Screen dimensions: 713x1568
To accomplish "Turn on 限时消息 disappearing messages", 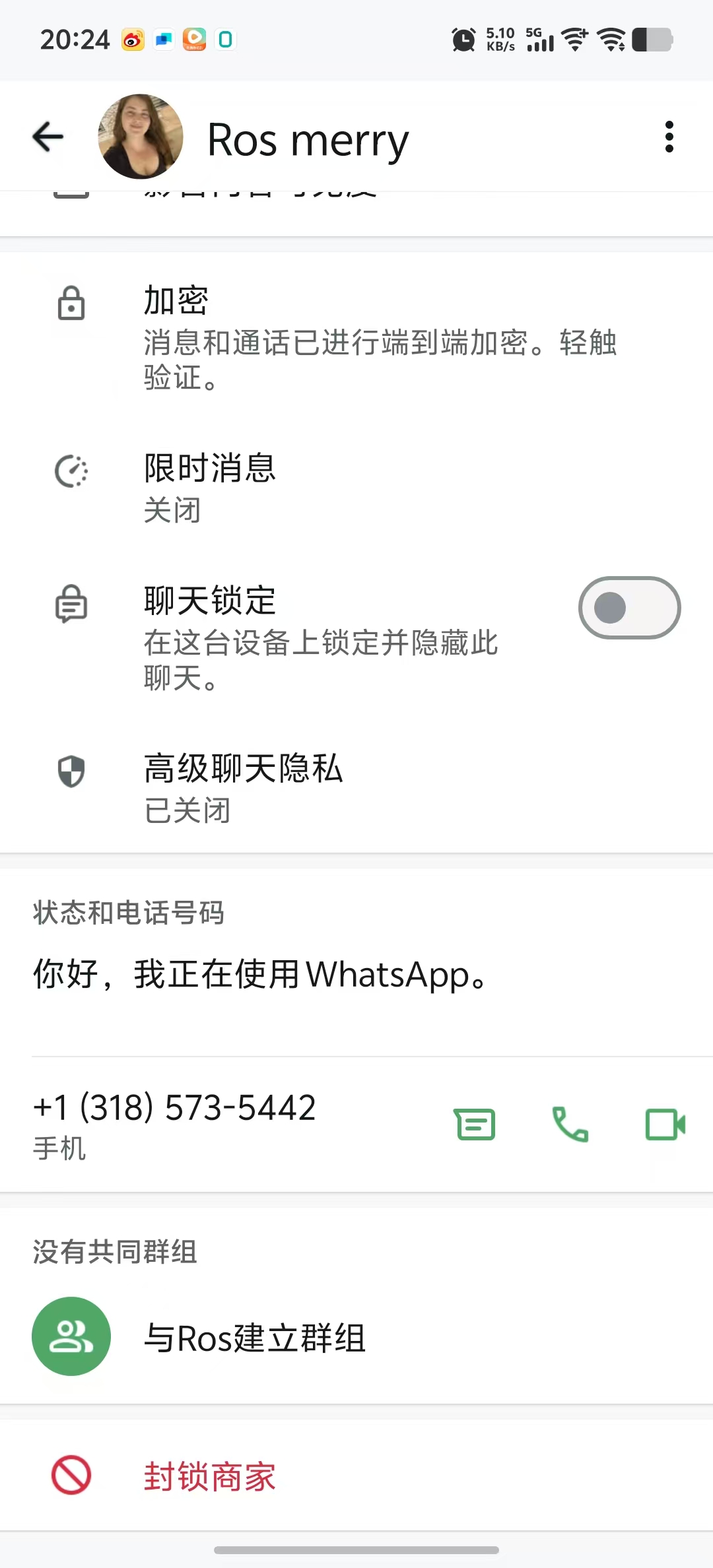I will [x=209, y=470].
